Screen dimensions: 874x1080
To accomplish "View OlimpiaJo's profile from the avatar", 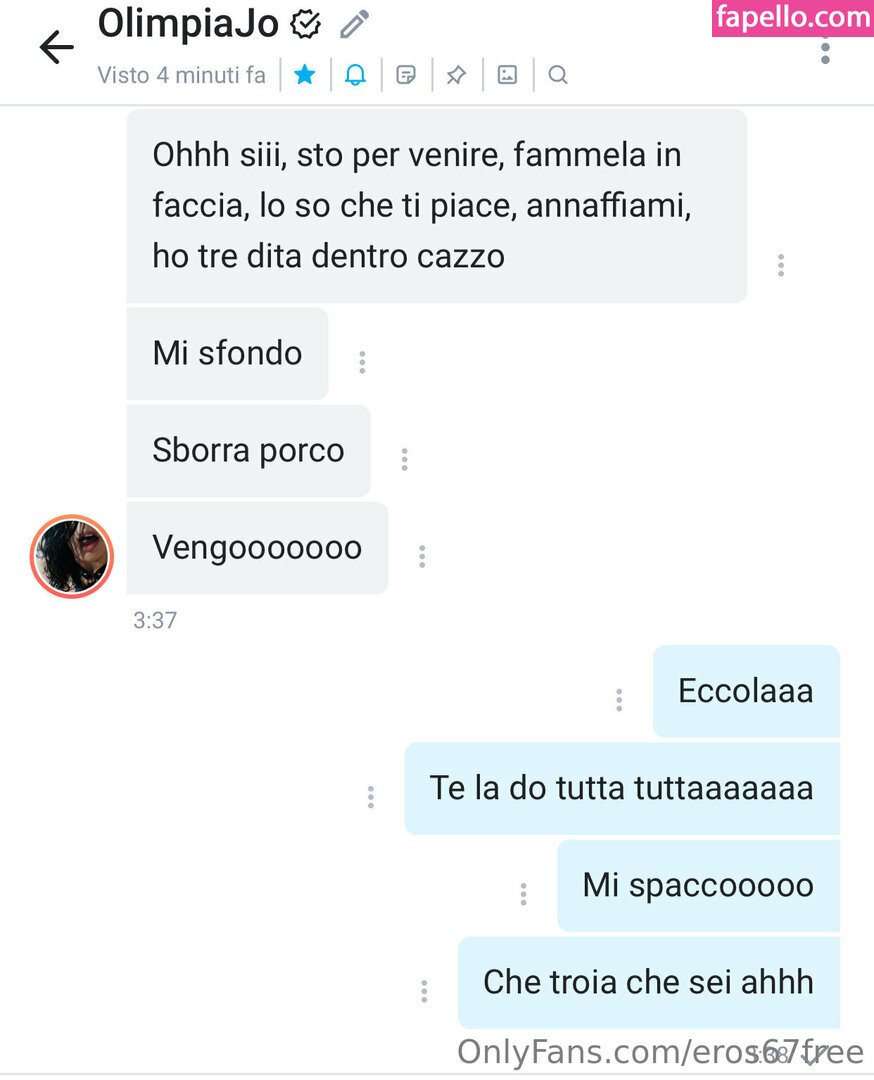I will [72, 557].
